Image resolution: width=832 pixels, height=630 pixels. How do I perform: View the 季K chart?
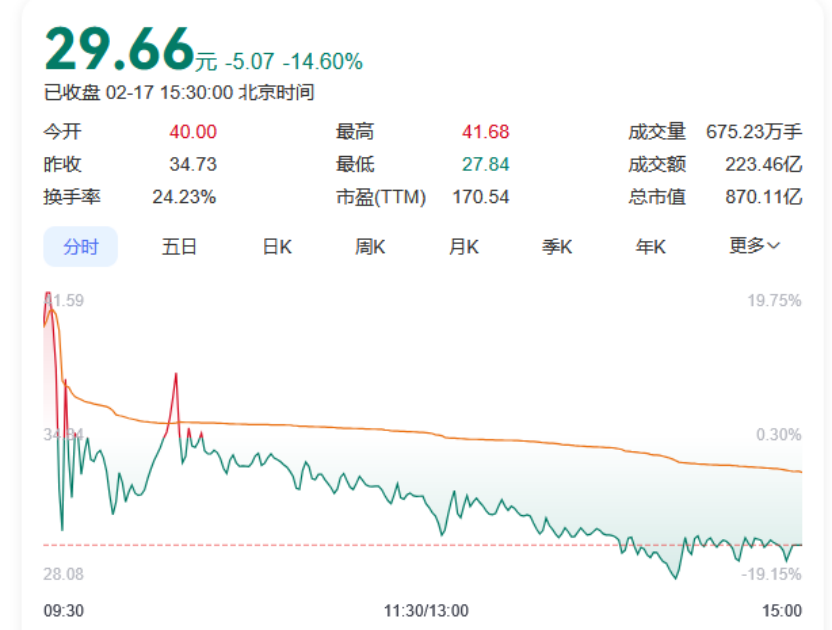tap(557, 247)
